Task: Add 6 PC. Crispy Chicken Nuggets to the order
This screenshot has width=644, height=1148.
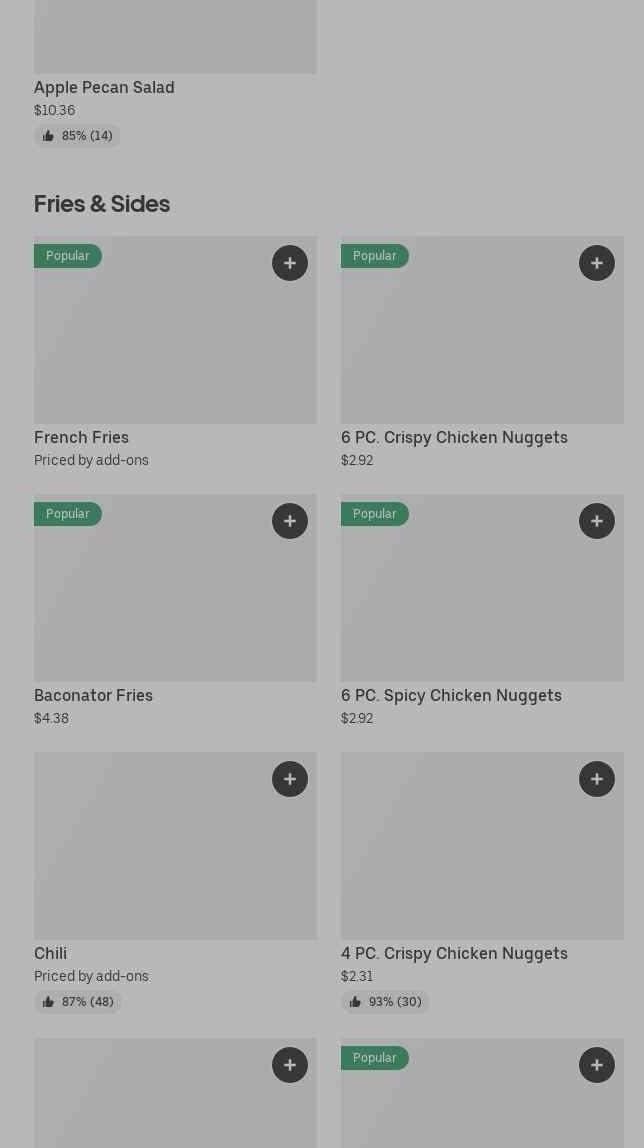Action: tap(597, 263)
